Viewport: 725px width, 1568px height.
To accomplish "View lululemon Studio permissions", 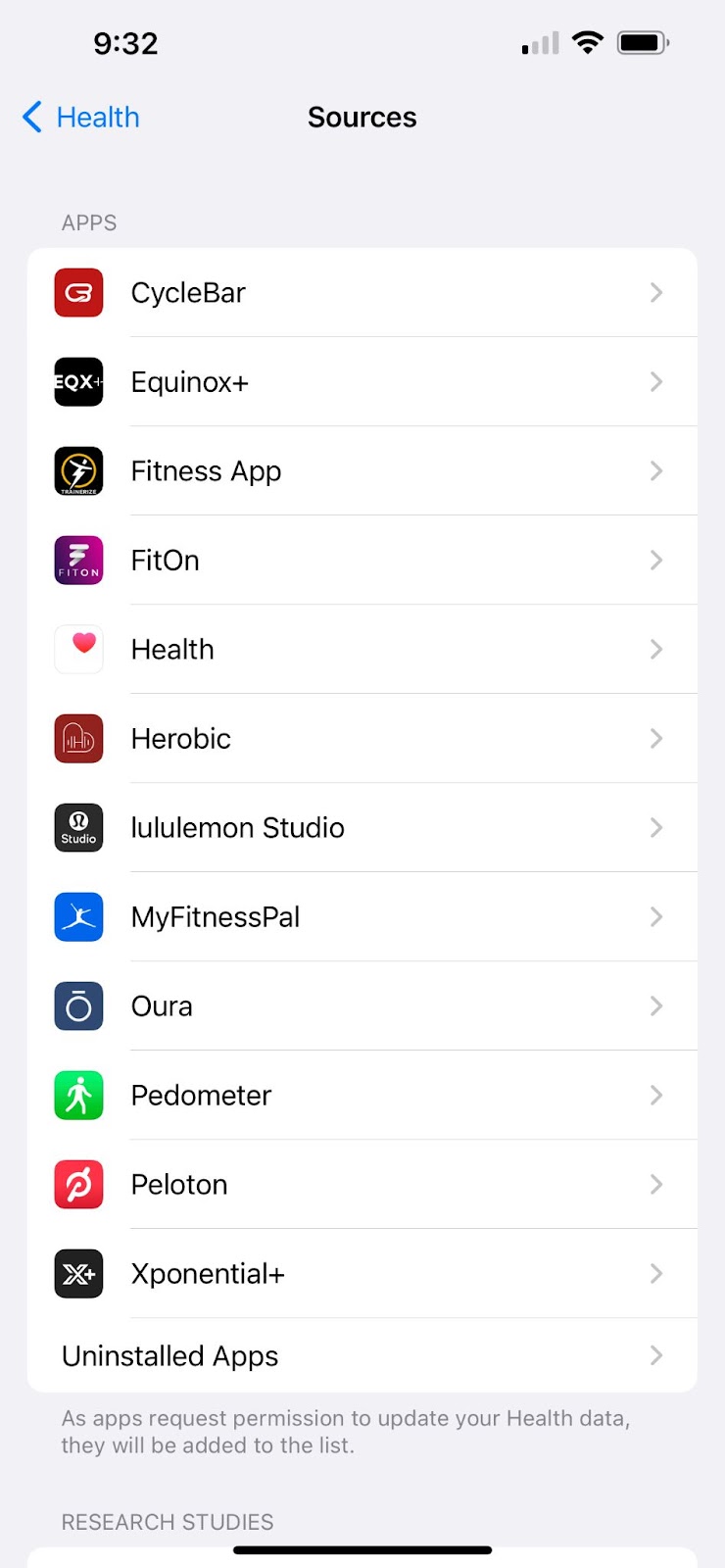I will click(362, 828).
